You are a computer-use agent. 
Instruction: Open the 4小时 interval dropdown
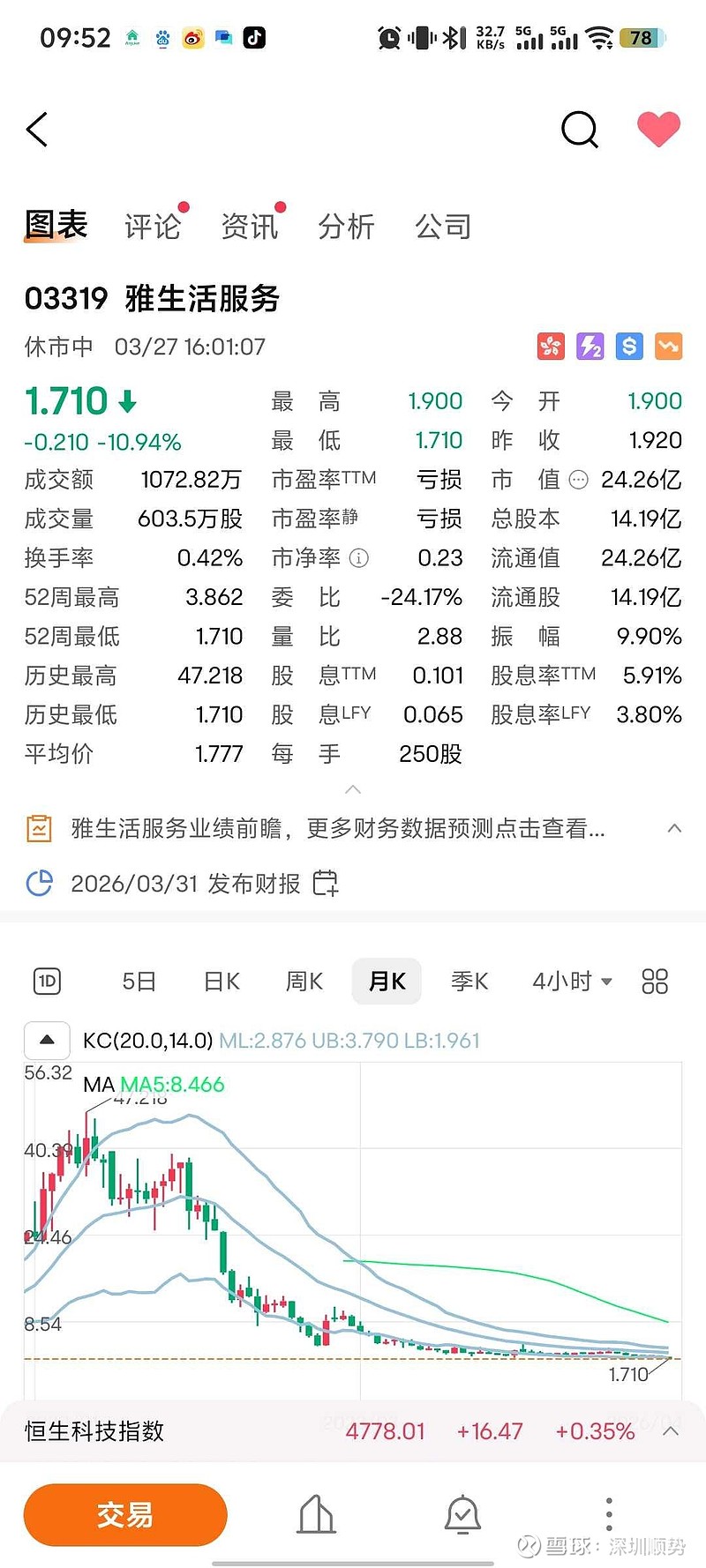click(x=570, y=981)
